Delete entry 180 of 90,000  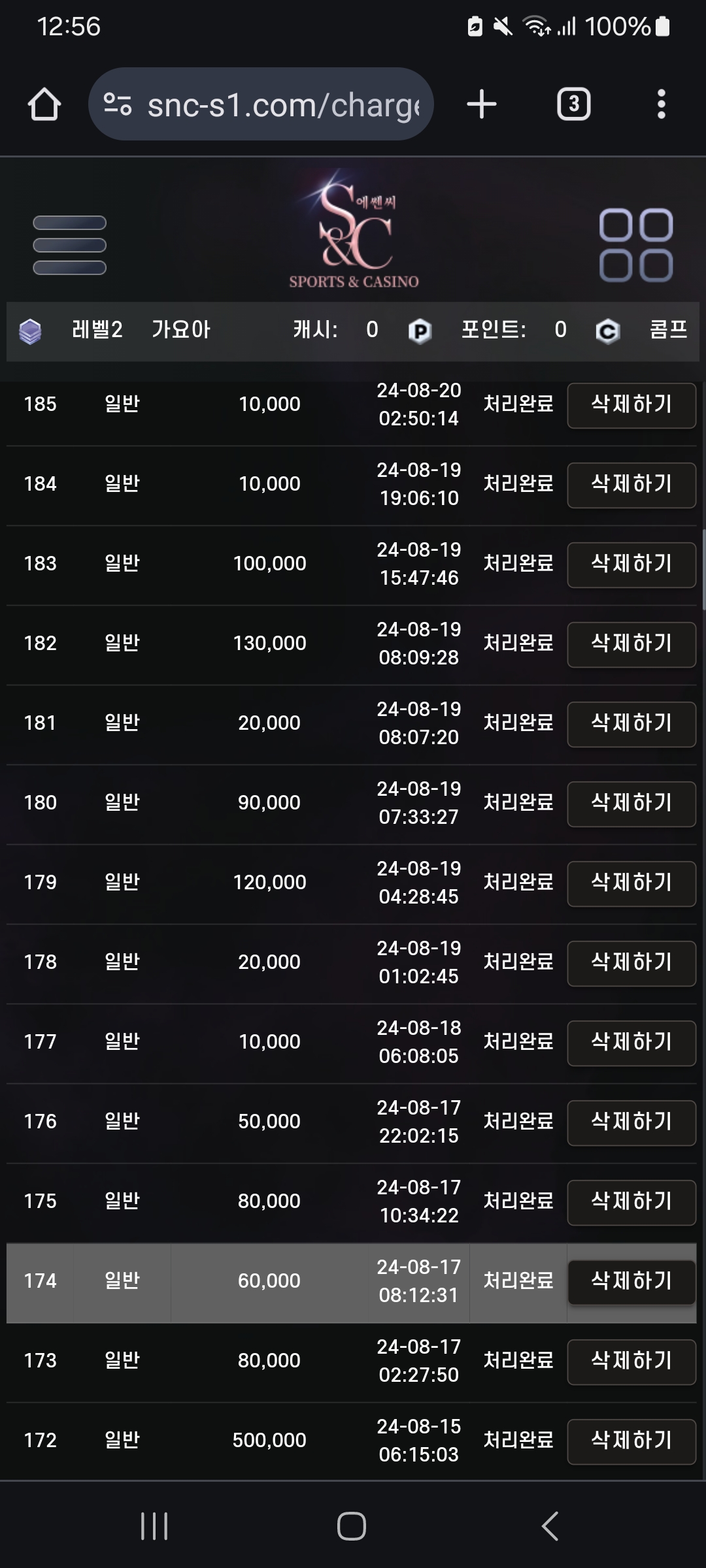click(x=631, y=804)
